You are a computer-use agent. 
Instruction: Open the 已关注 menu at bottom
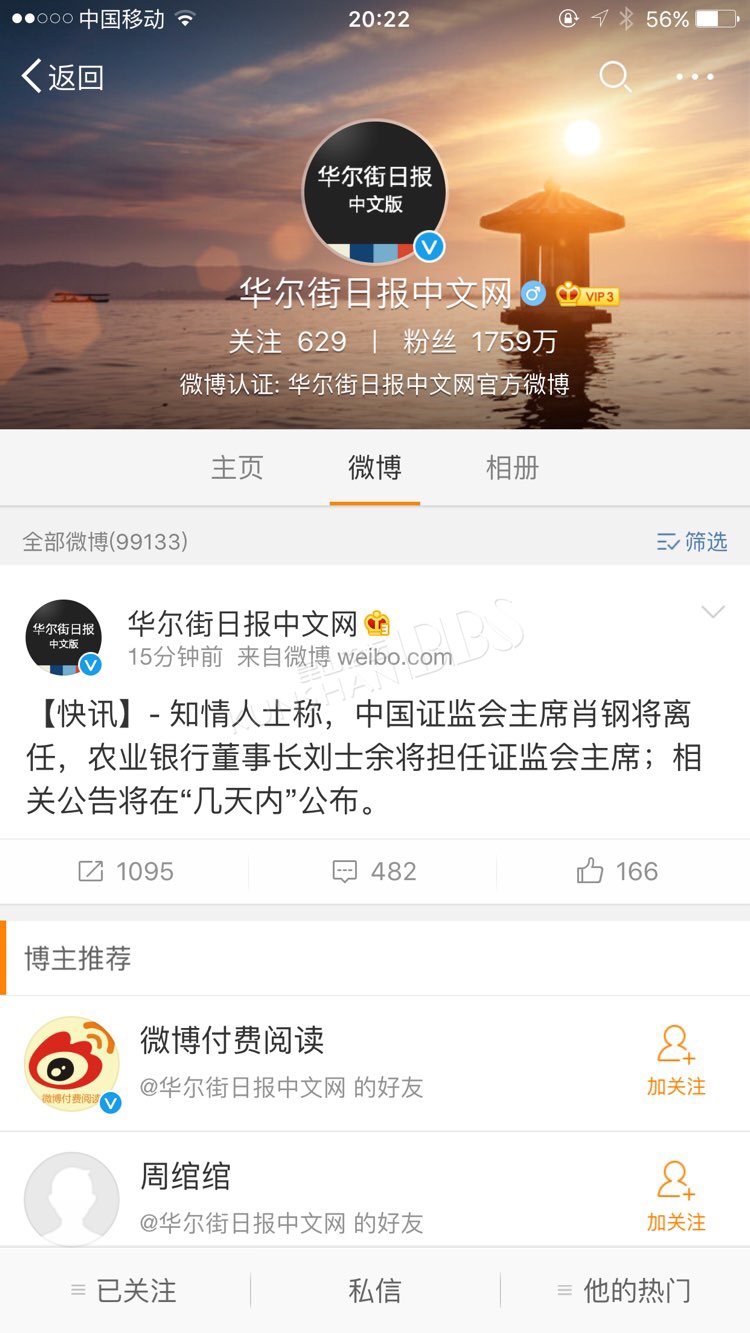tap(125, 1291)
